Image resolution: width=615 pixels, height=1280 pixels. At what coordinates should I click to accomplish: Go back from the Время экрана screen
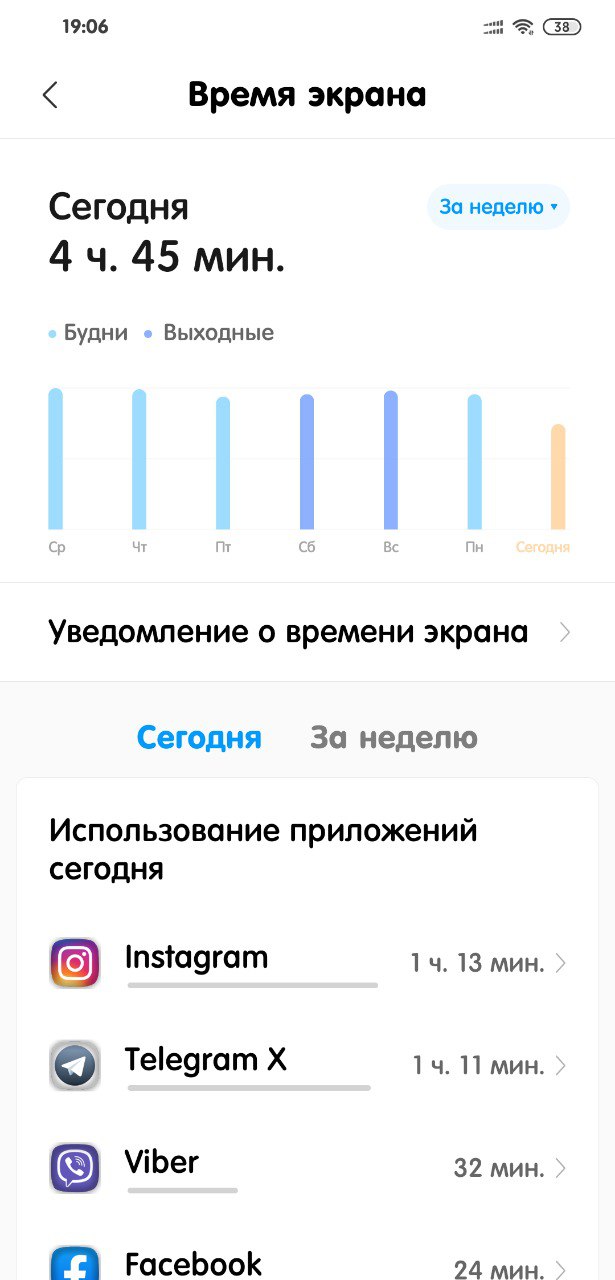click(50, 95)
